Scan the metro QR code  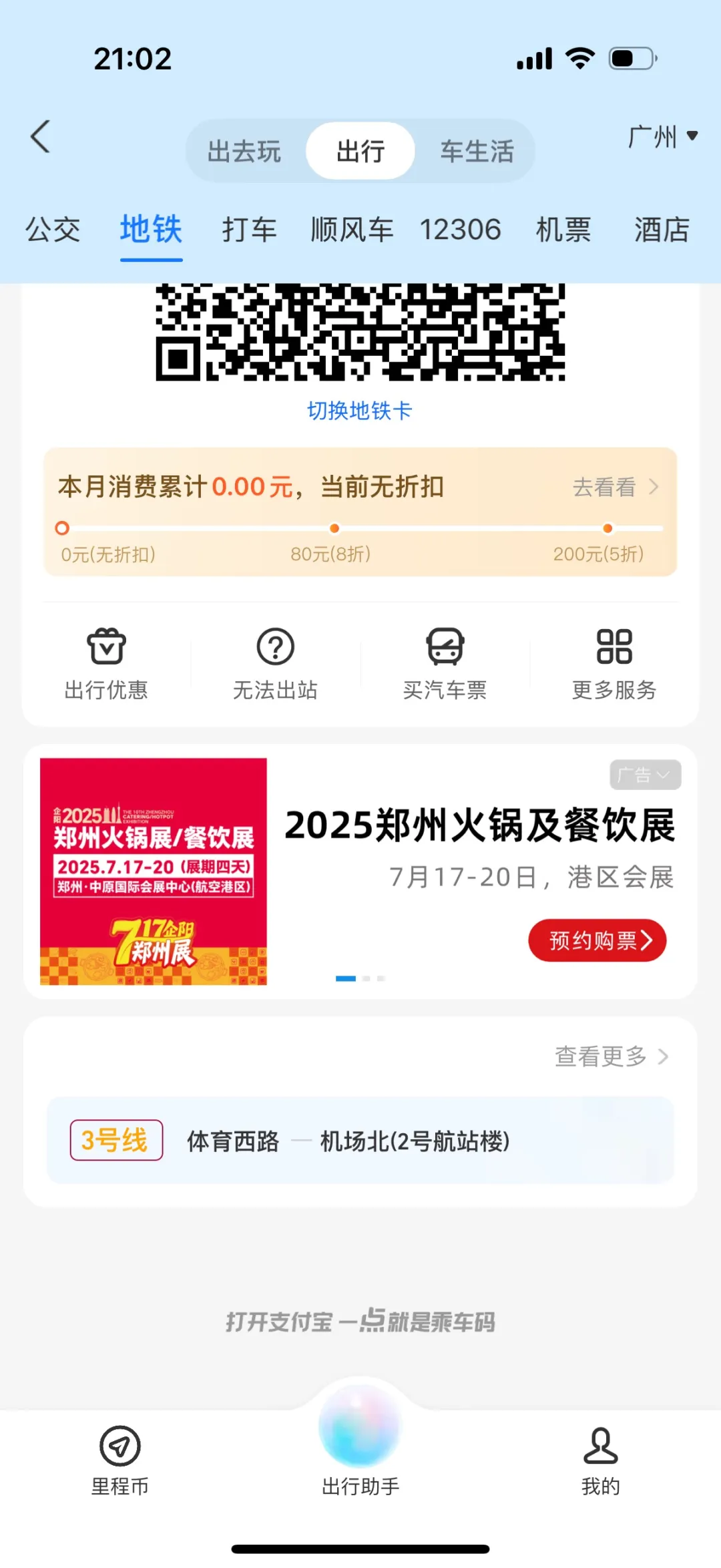click(360, 334)
